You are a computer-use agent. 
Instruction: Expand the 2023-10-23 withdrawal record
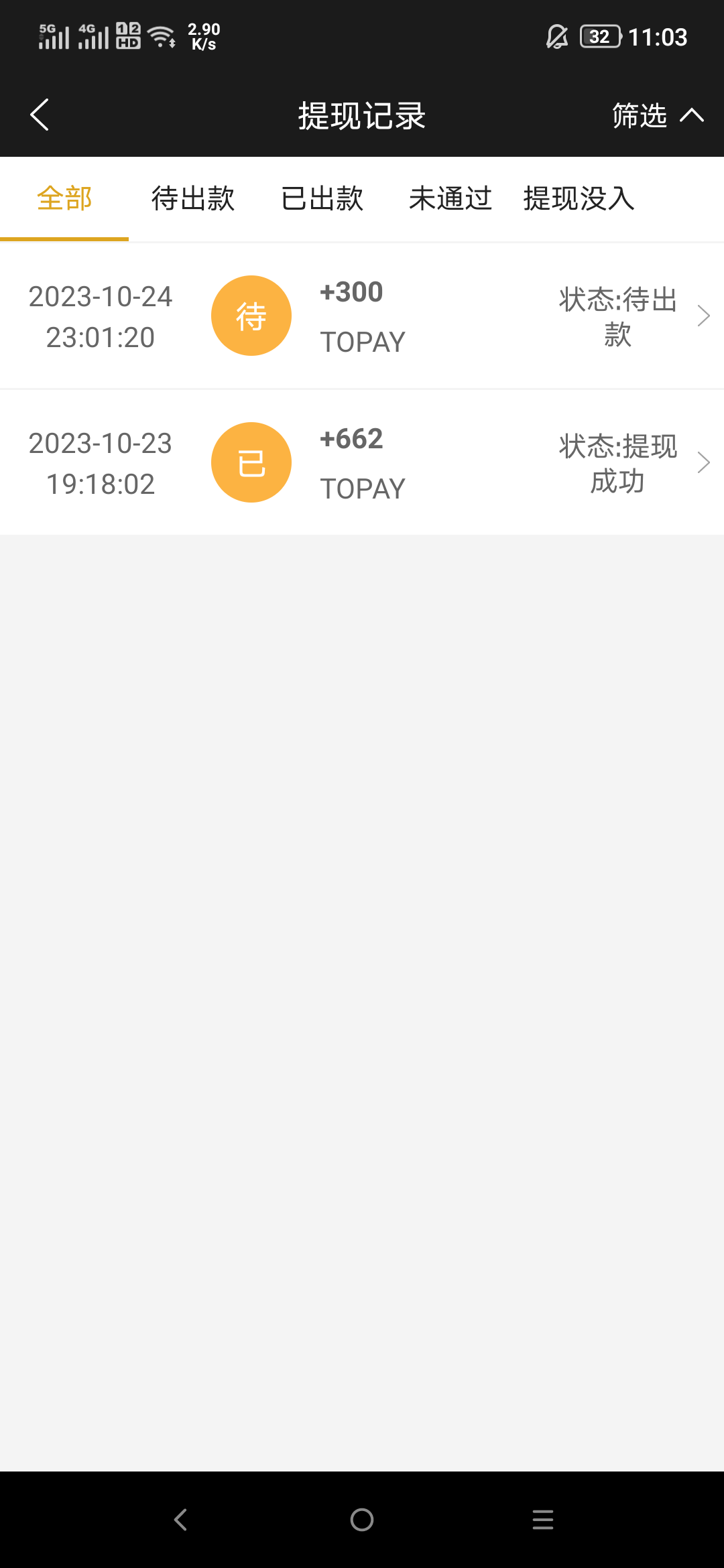click(703, 462)
